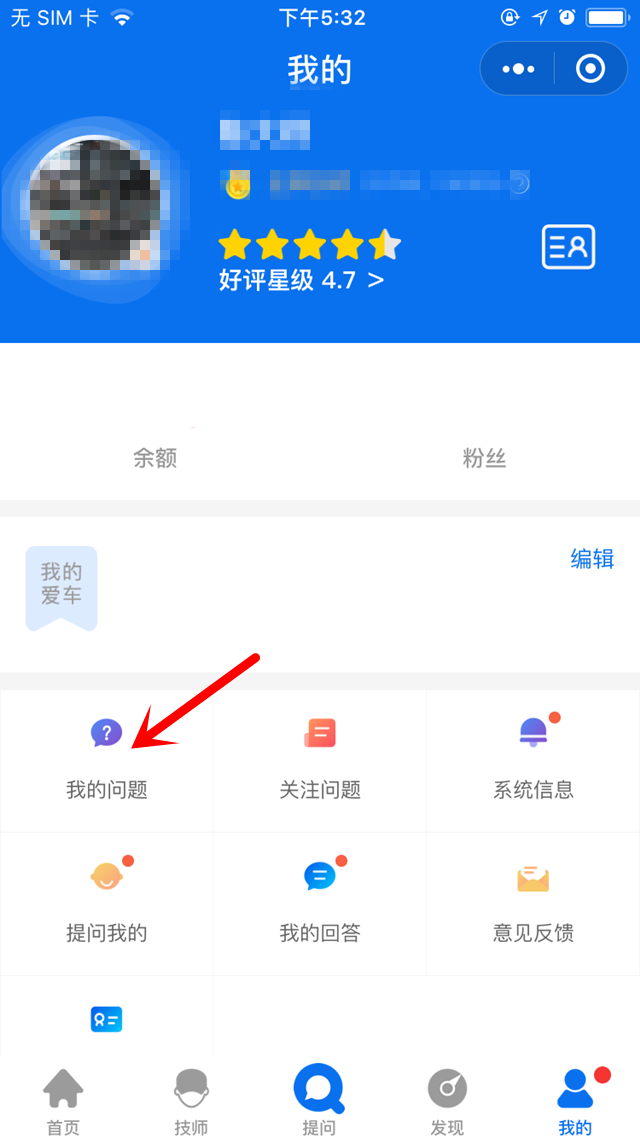Switch to the 发现 tab
This screenshot has width=640, height=1138.
pos(447,1100)
